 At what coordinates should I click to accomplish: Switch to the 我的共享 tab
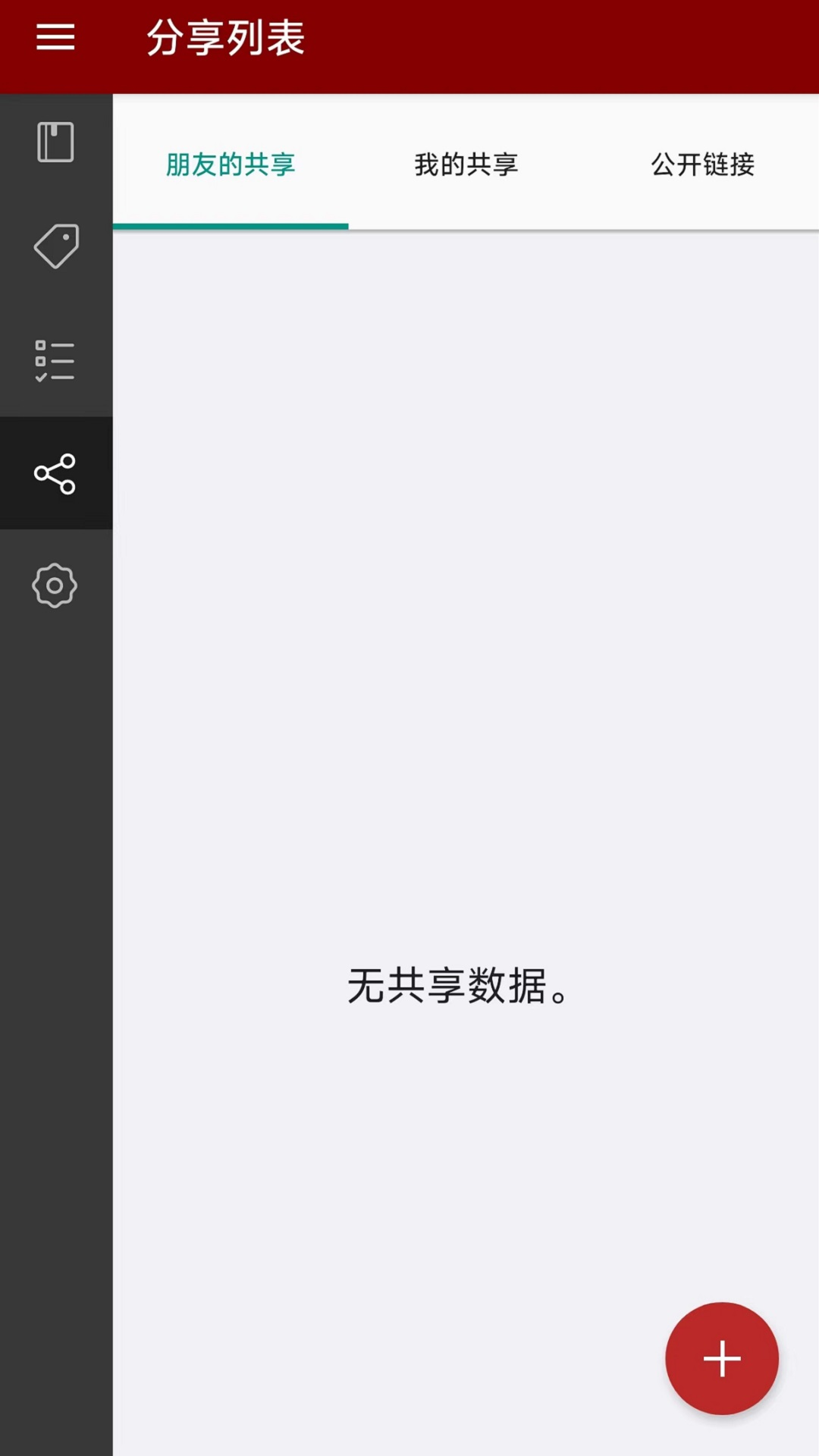466,165
